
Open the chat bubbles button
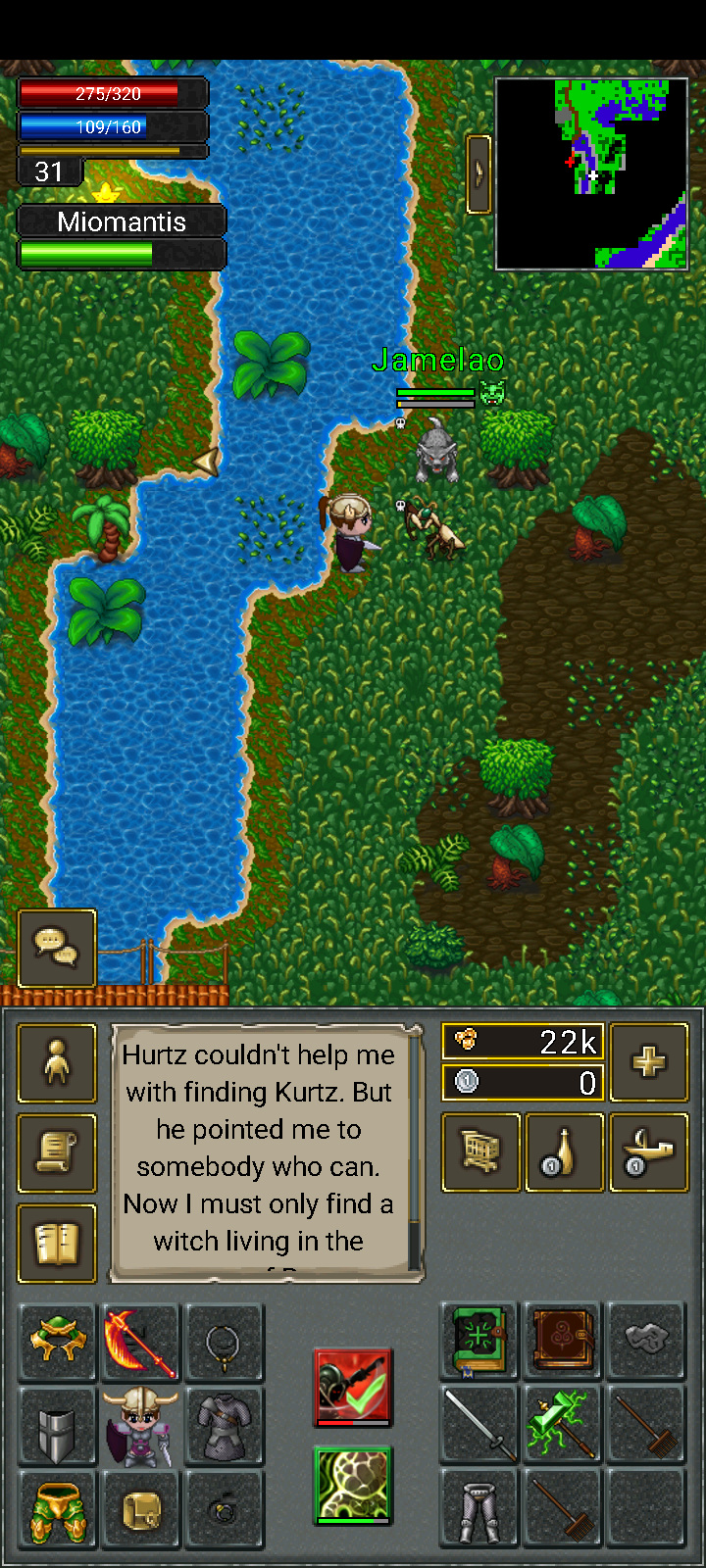(x=57, y=947)
